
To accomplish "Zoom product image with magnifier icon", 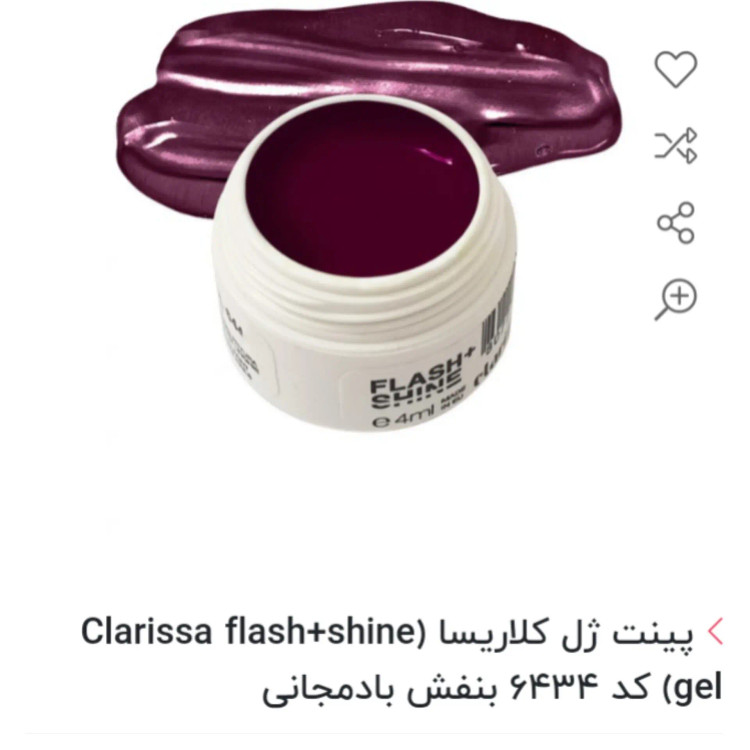I will [x=676, y=299].
